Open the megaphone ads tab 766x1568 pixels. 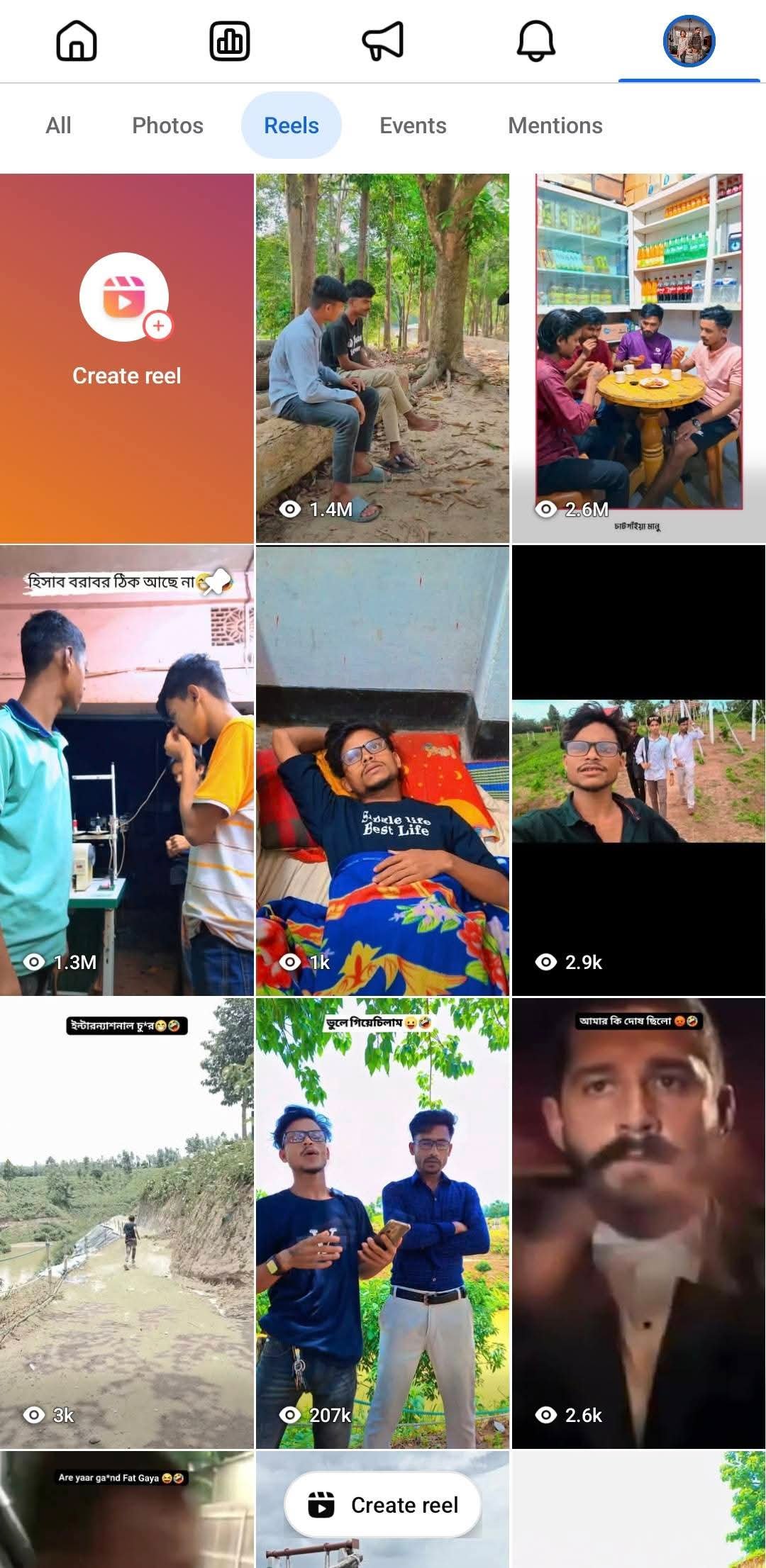click(x=383, y=41)
